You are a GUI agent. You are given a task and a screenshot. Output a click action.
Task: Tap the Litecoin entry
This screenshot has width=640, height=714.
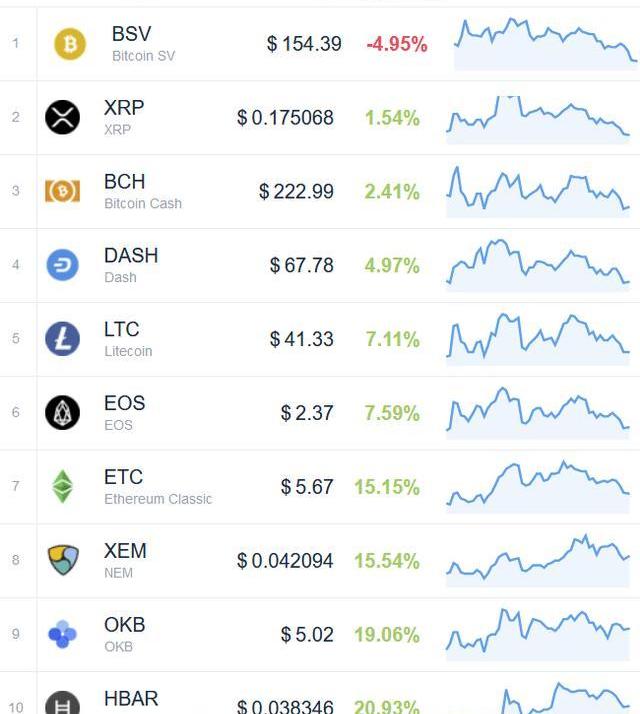pyautogui.click(x=122, y=339)
